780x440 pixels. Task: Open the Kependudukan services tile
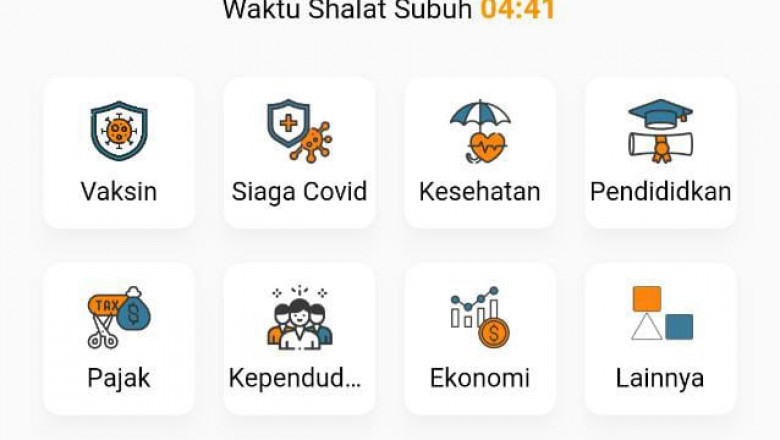[299, 338]
